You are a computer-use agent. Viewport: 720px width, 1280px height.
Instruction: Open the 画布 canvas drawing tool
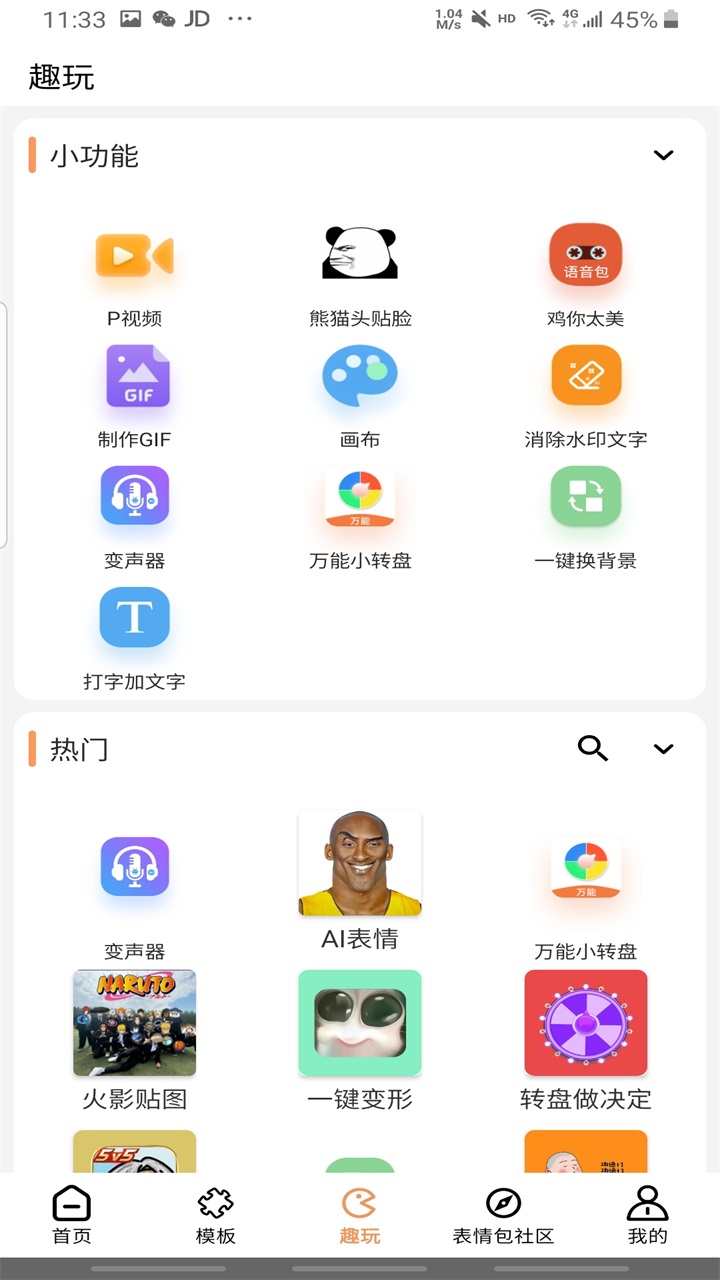[x=360, y=377]
